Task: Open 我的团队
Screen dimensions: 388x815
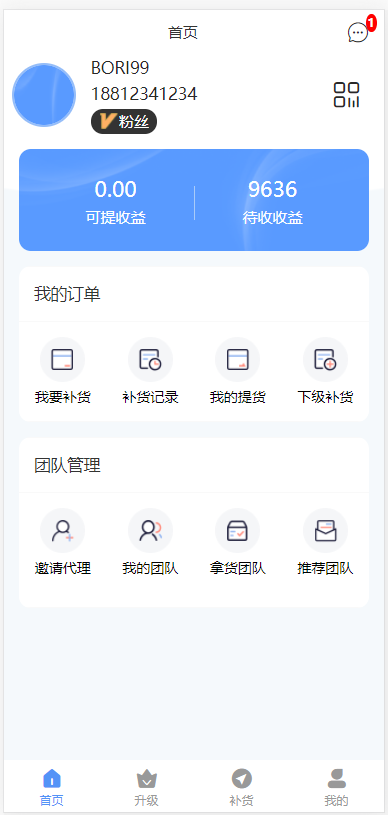Action: 150,543
